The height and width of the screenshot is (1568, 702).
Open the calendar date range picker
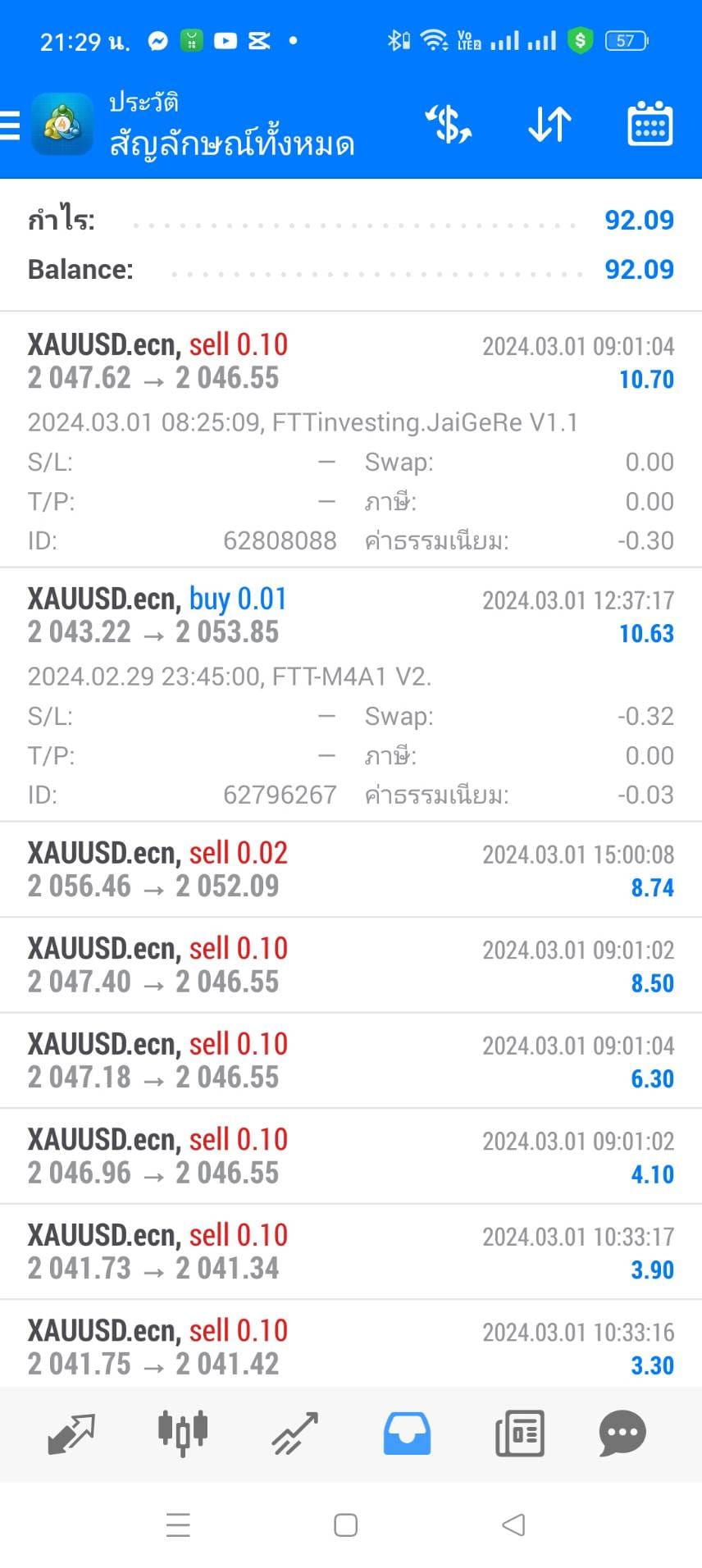[650, 125]
